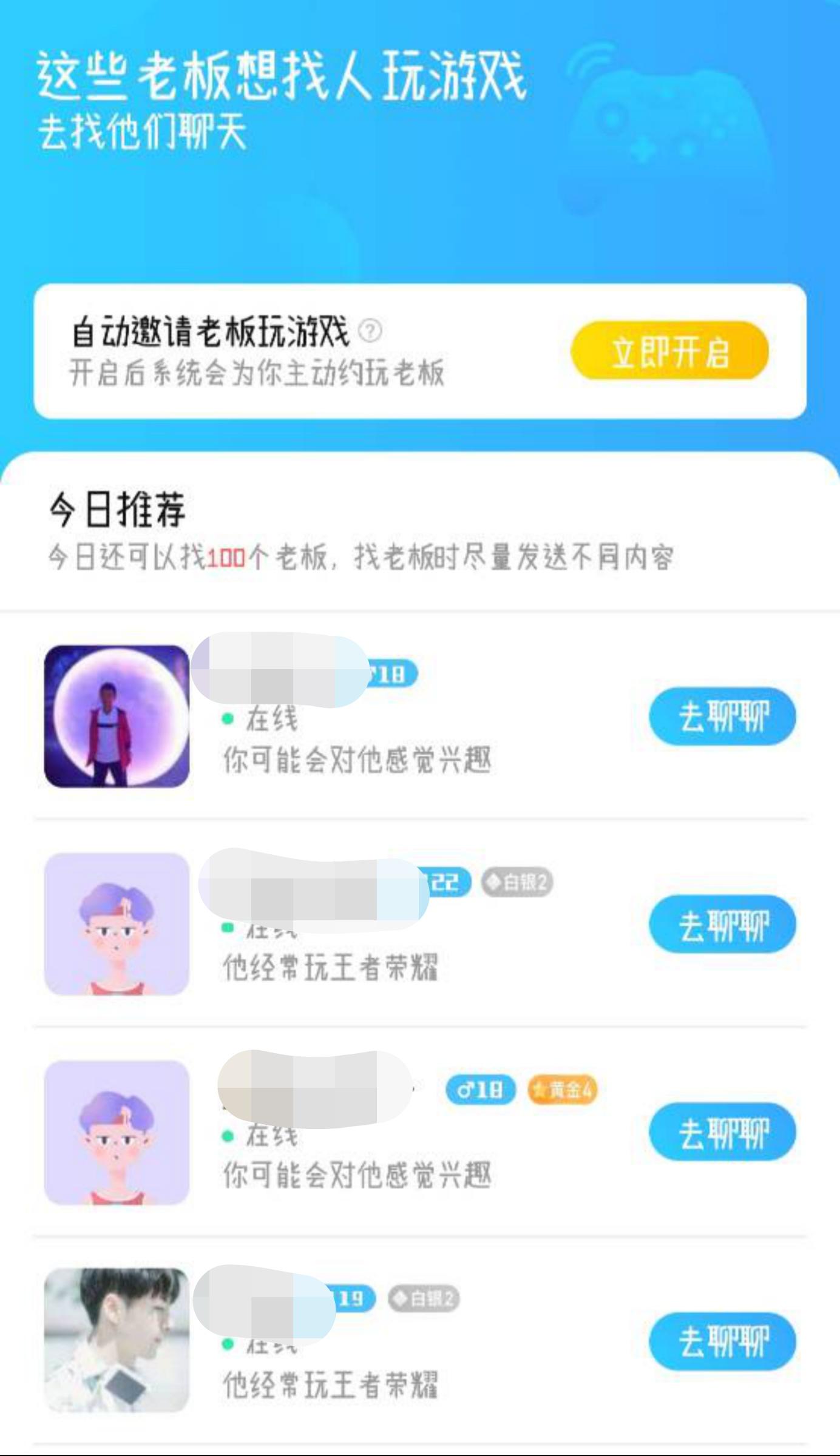Select the real-photo avatar of the 19-year-old user
This screenshot has width=840, height=1456.
(117, 1340)
